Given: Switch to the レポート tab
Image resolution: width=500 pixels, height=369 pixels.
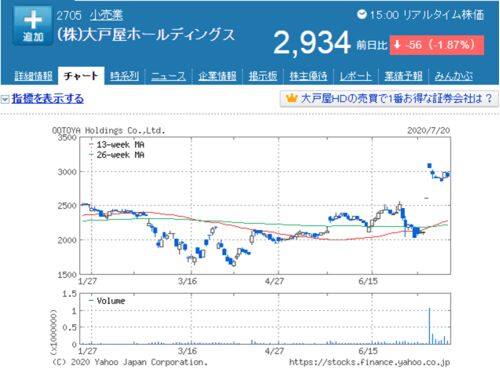Looking at the screenshot, I should click(355, 76).
